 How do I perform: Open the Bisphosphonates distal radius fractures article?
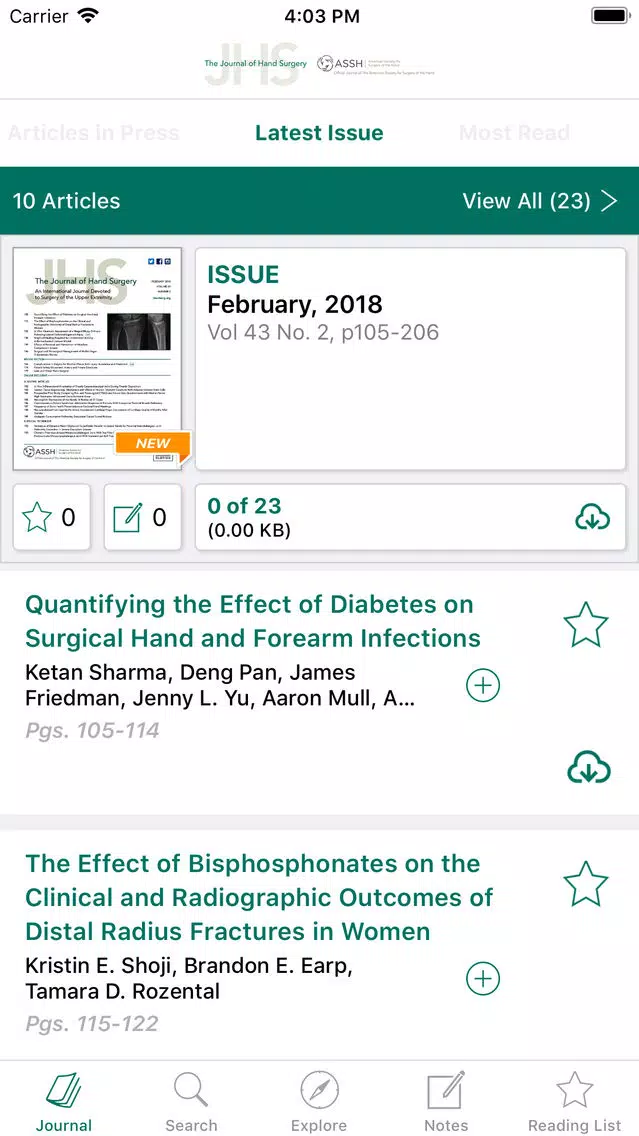pyautogui.click(x=259, y=897)
